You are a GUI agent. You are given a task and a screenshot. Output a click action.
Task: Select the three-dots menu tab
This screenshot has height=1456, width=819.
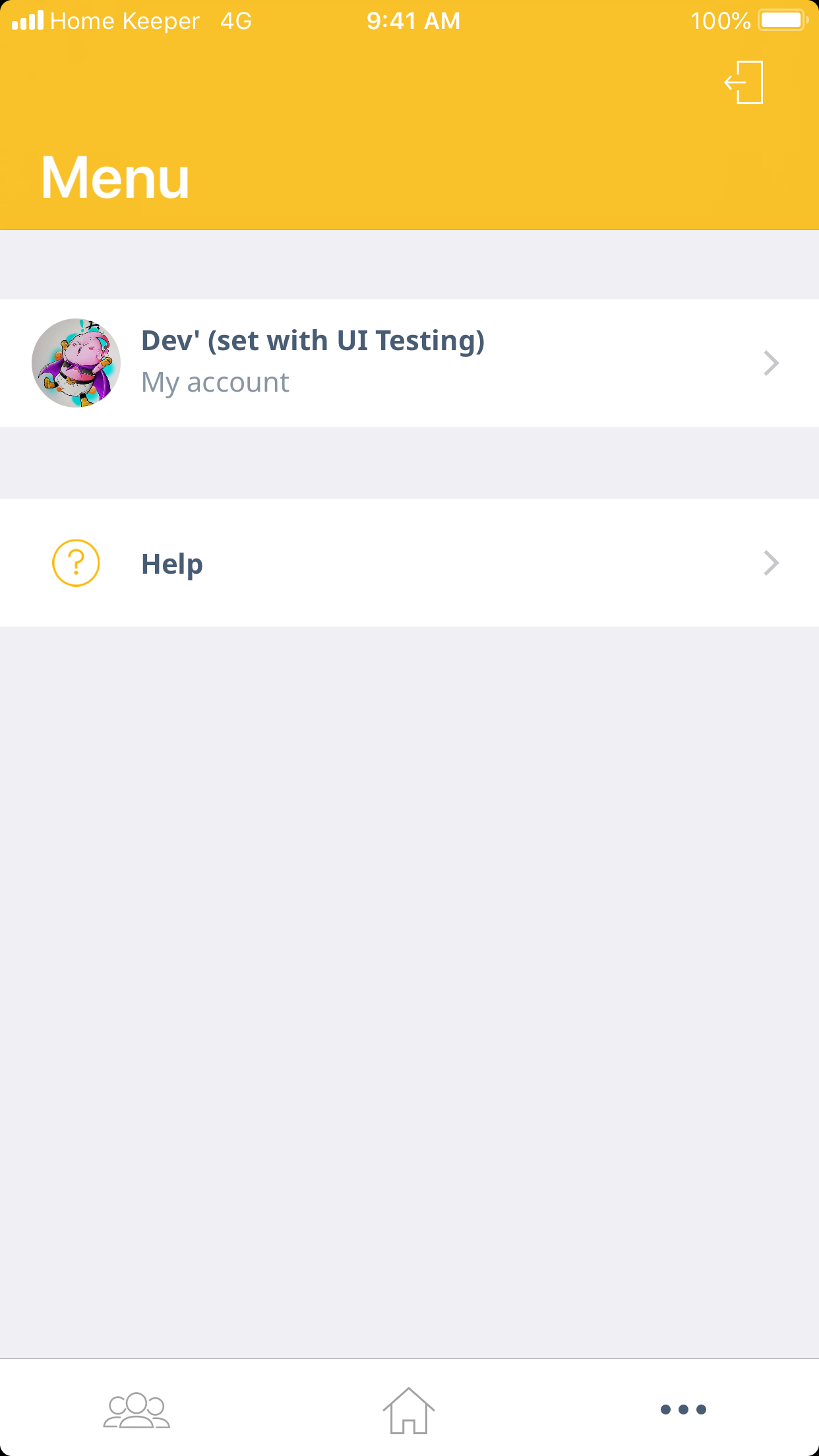(x=683, y=1410)
